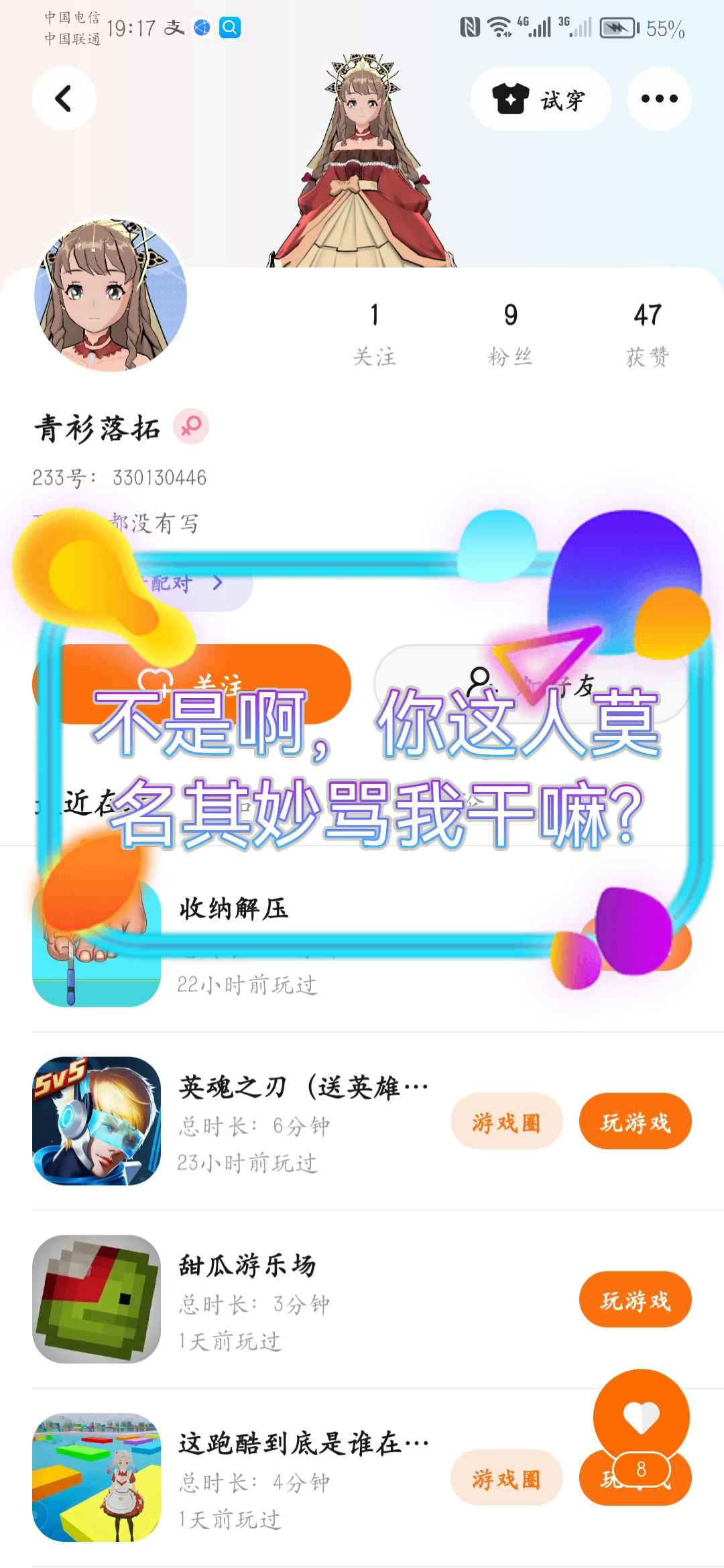Open the three-dot overflow menu

pyautogui.click(x=659, y=99)
